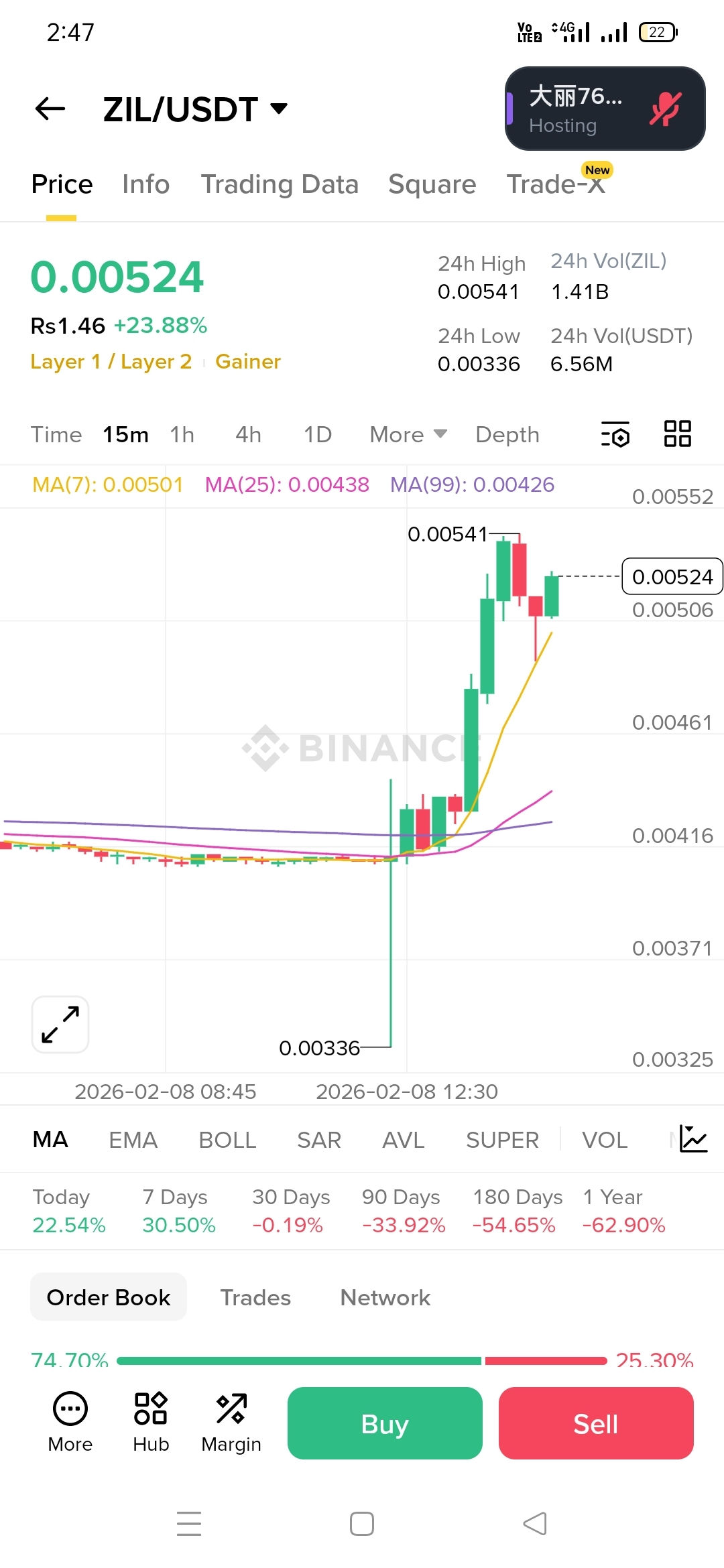Go back using the top-left arrow
This screenshot has width=724, height=1568.
[50, 109]
